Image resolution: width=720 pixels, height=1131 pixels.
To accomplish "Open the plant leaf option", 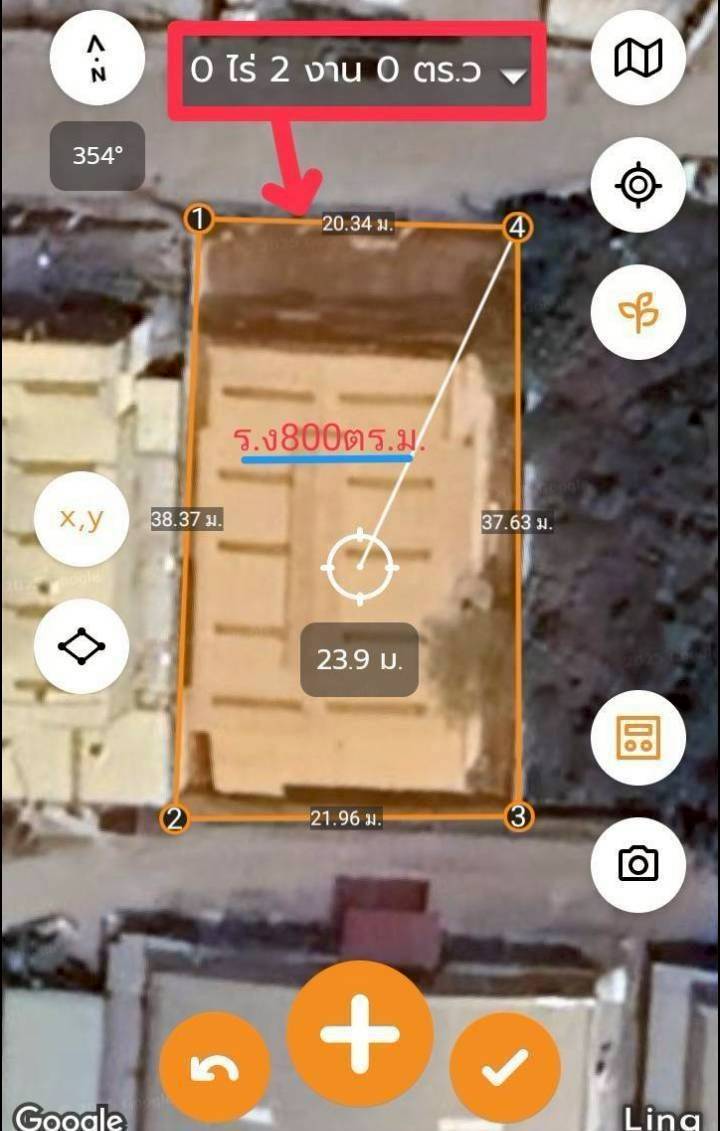I will coord(638,315).
